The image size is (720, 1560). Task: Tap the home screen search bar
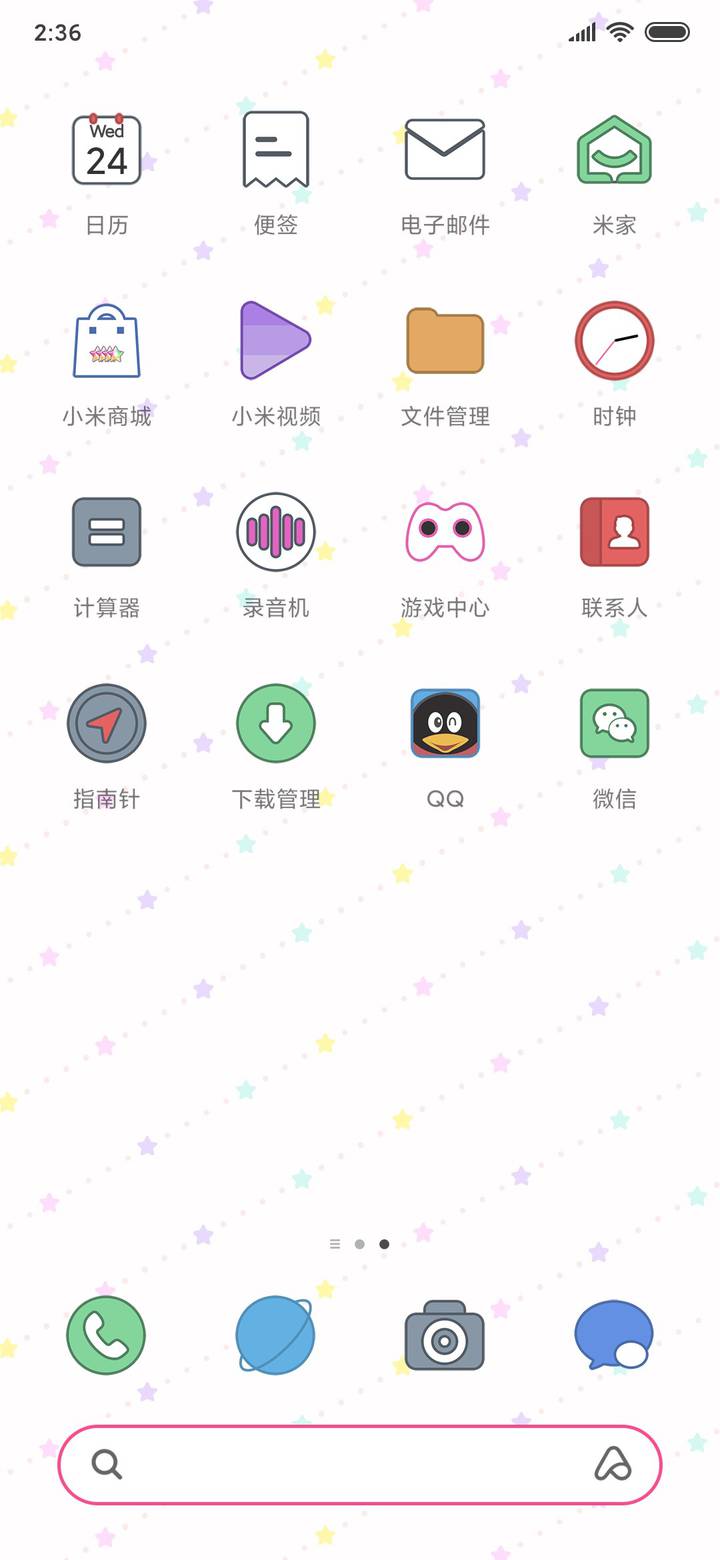(350, 1464)
